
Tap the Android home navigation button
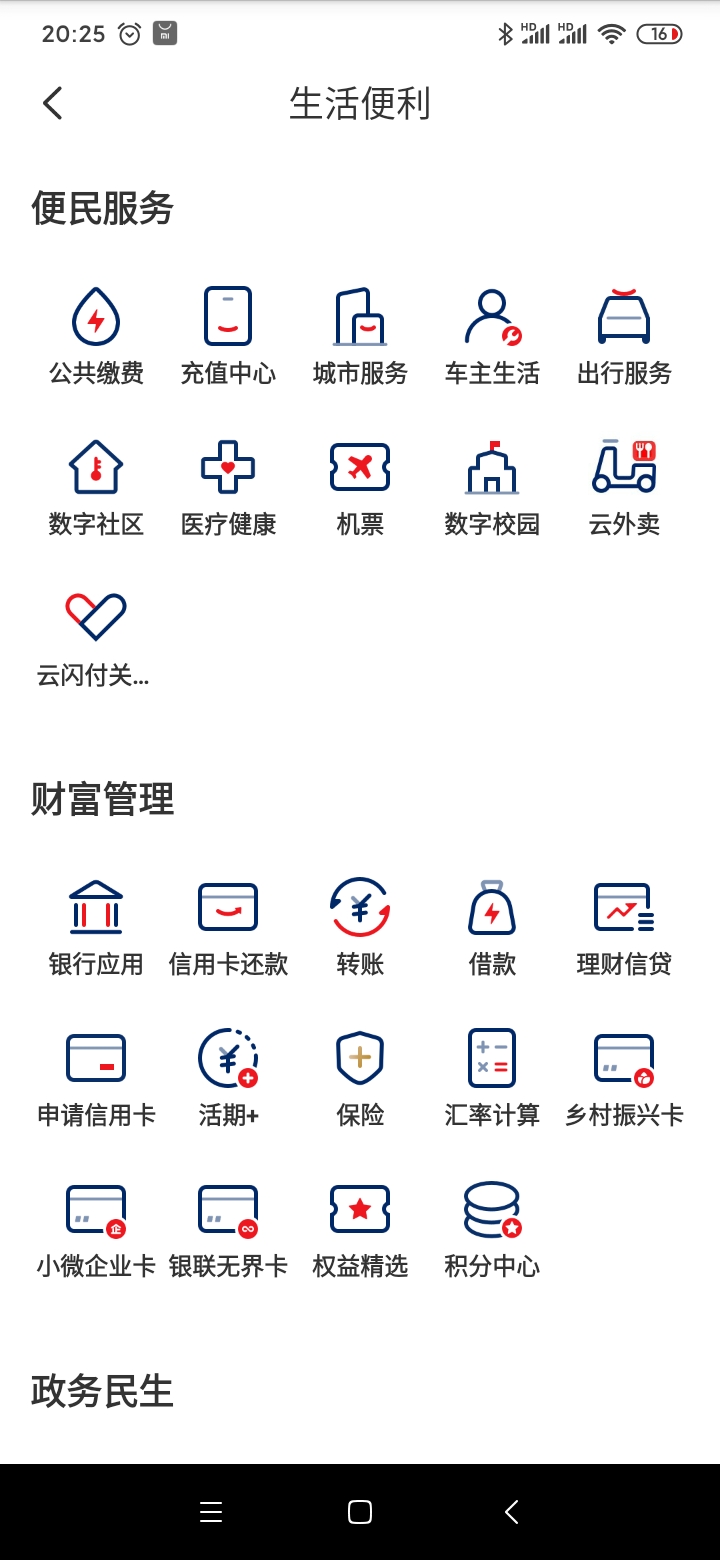359,1512
